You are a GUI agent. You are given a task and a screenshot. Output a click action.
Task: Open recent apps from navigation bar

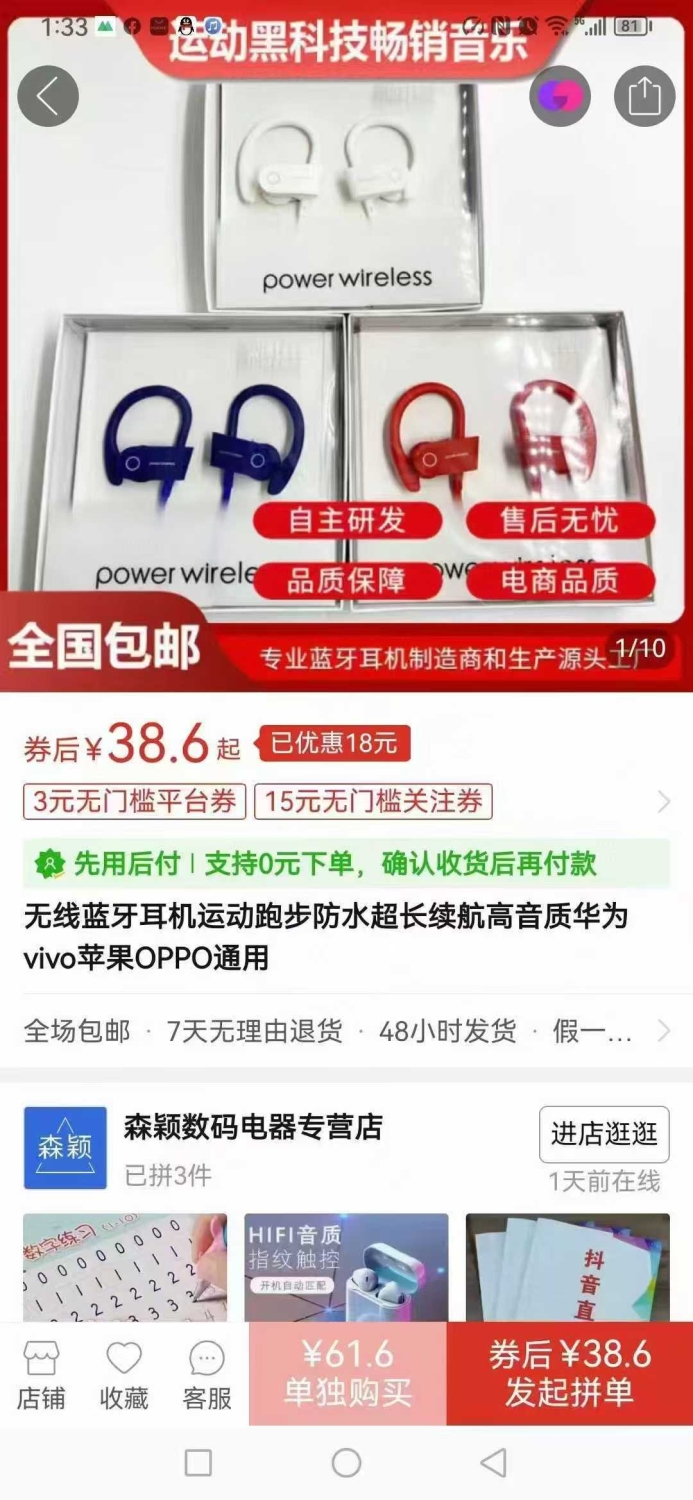[199, 1463]
